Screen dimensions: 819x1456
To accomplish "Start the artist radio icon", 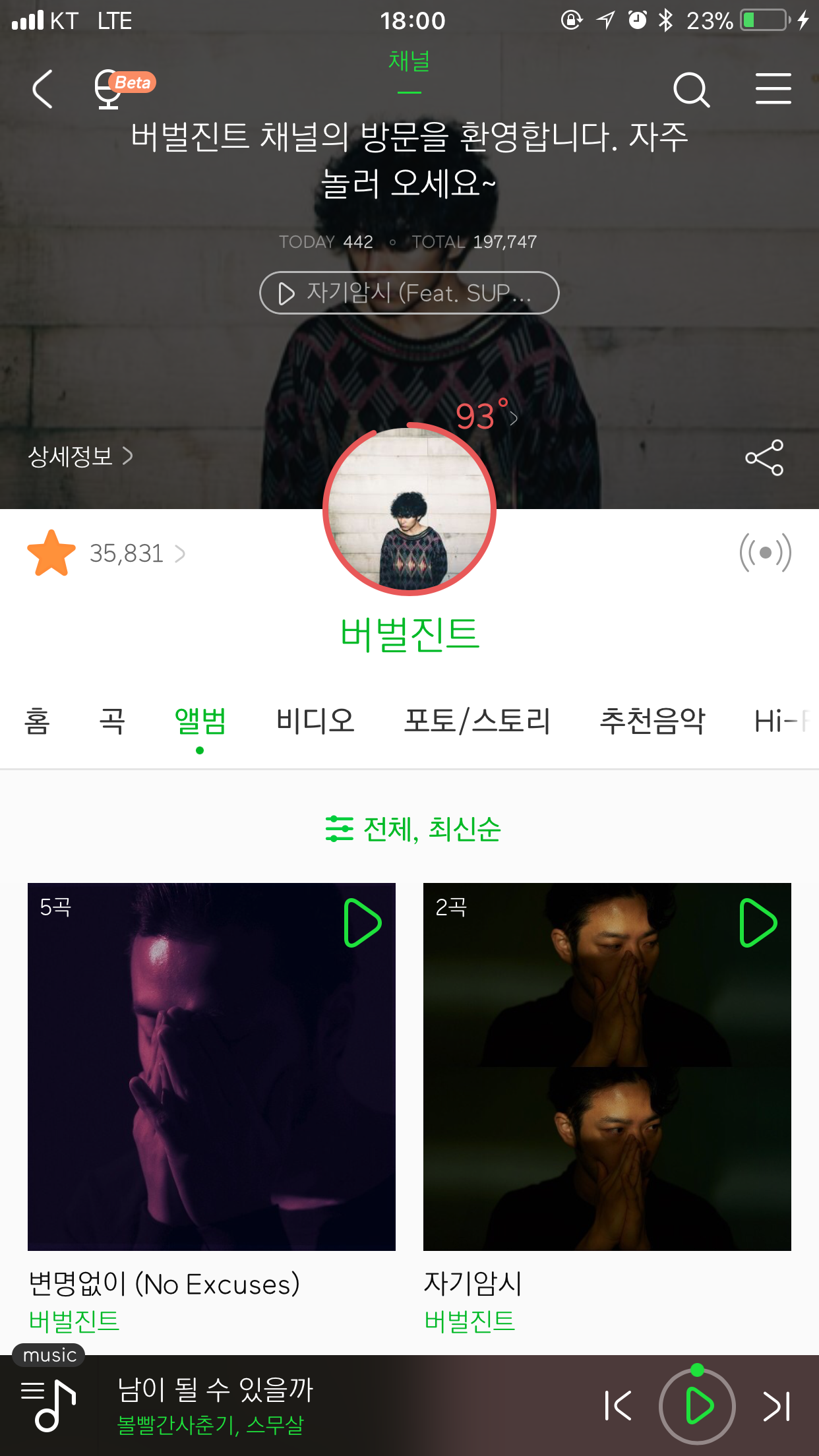I will [765, 553].
